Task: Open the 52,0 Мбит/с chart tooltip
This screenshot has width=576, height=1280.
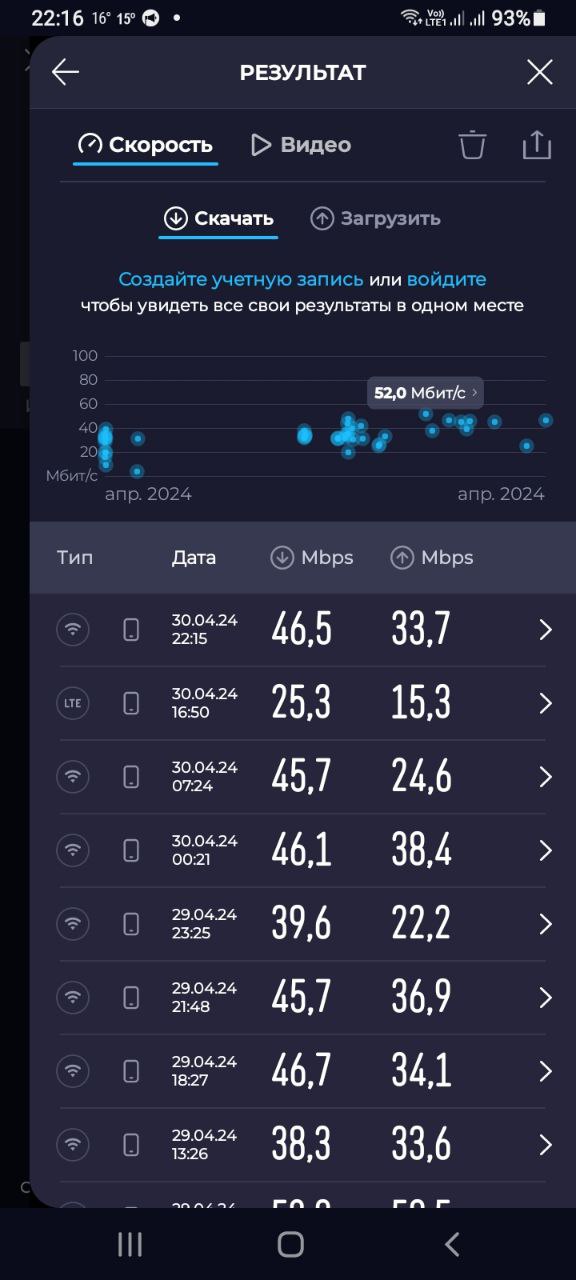Action: point(425,393)
